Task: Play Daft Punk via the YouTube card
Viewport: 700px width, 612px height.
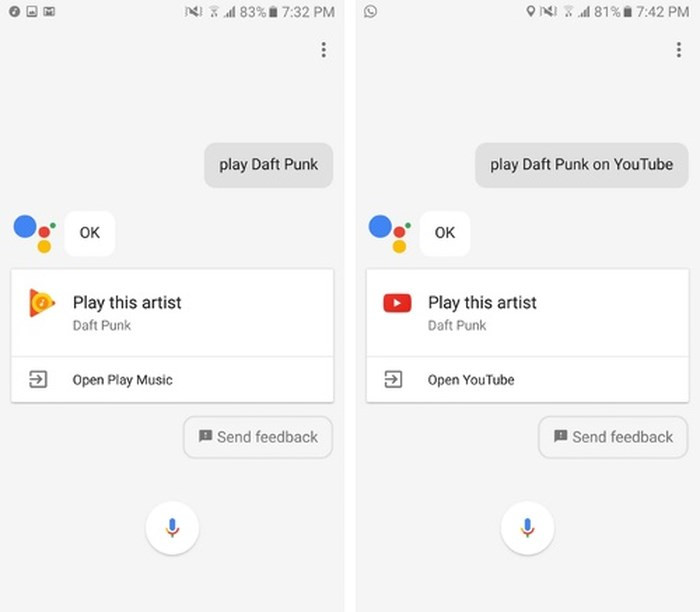Action: pos(482,311)
